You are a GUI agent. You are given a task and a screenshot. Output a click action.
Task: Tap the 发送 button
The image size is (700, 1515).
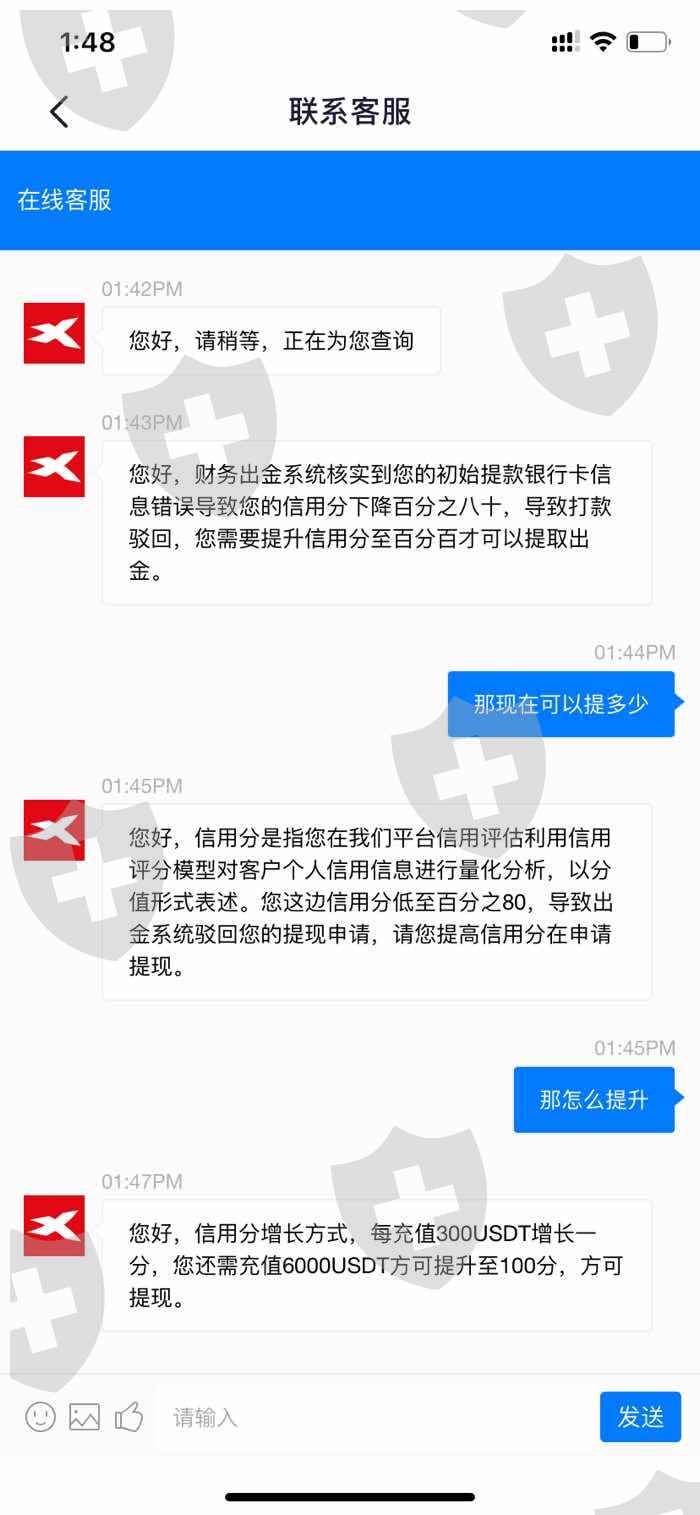[x=640, y=1417]
